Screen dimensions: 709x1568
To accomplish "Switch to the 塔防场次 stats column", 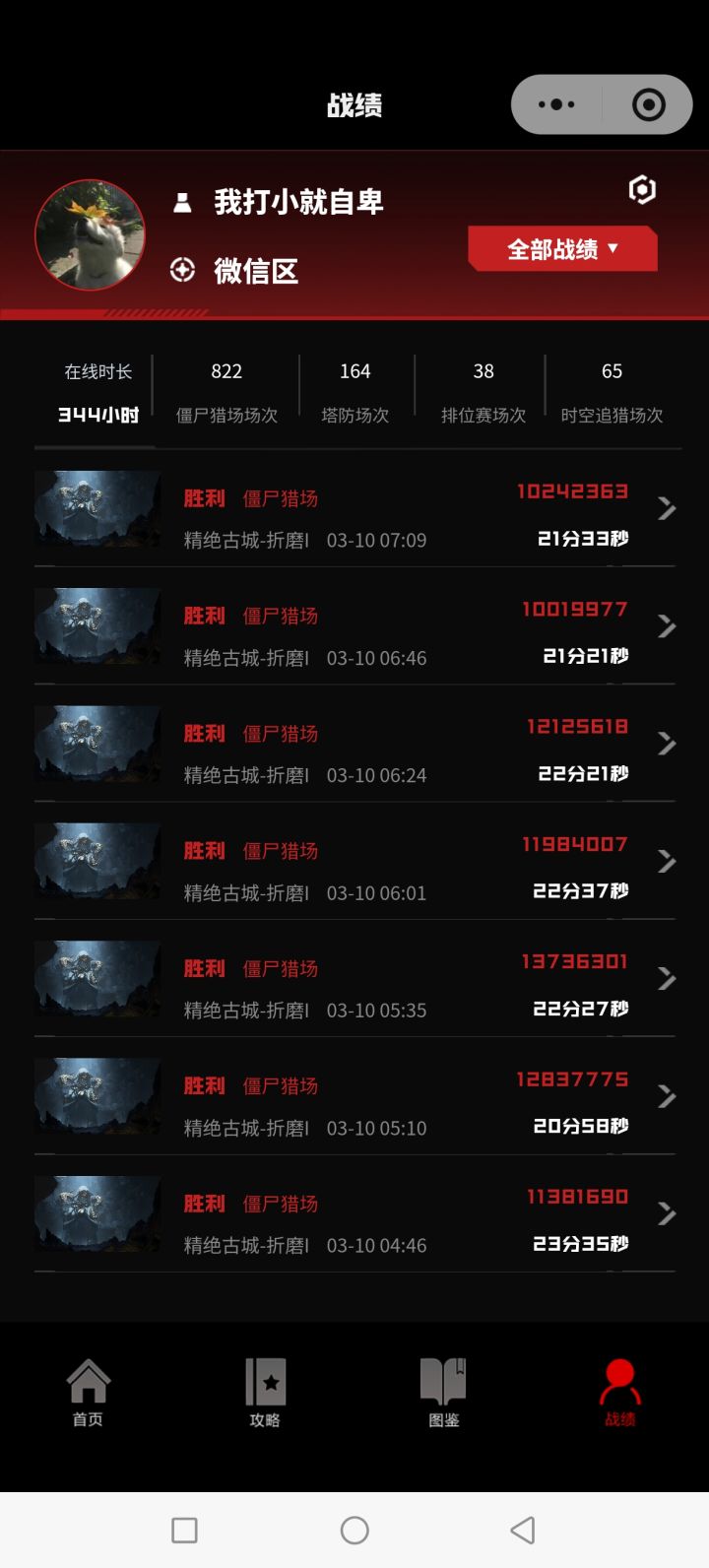I will coord(354,389).
